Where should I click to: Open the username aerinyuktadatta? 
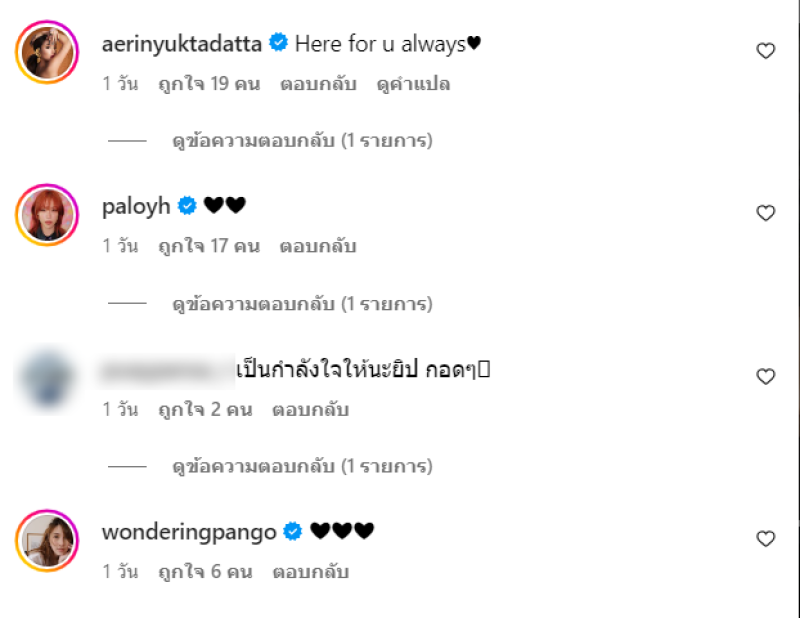point(181,44)
